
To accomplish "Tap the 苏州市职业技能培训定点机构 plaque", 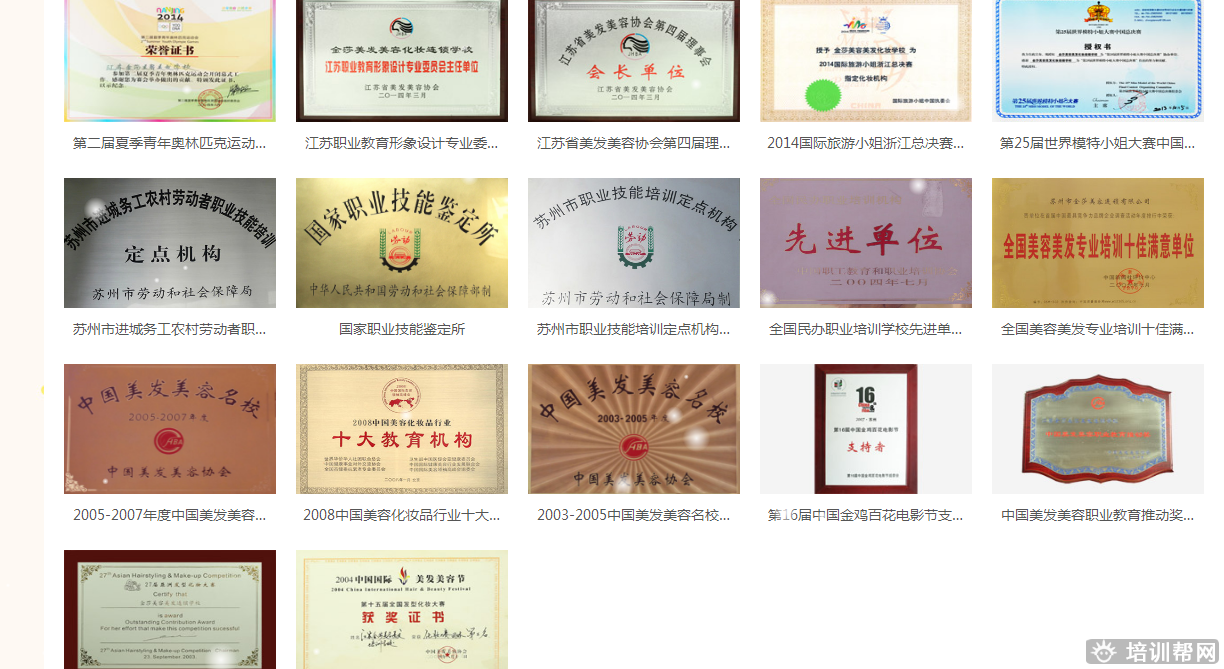I will [633, 243].
